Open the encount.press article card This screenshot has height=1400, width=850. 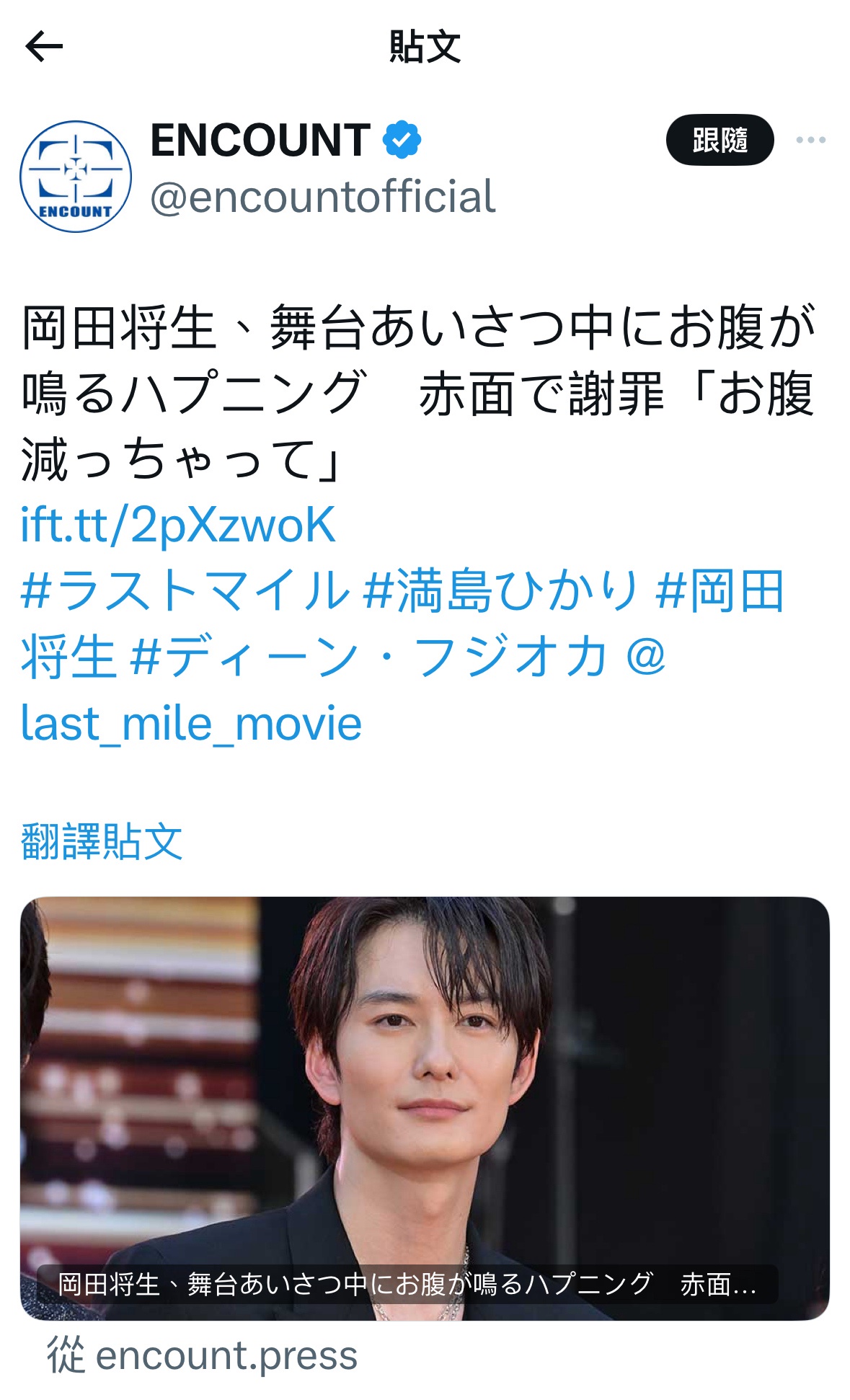pyautogui.click(x=425, y=1108)
